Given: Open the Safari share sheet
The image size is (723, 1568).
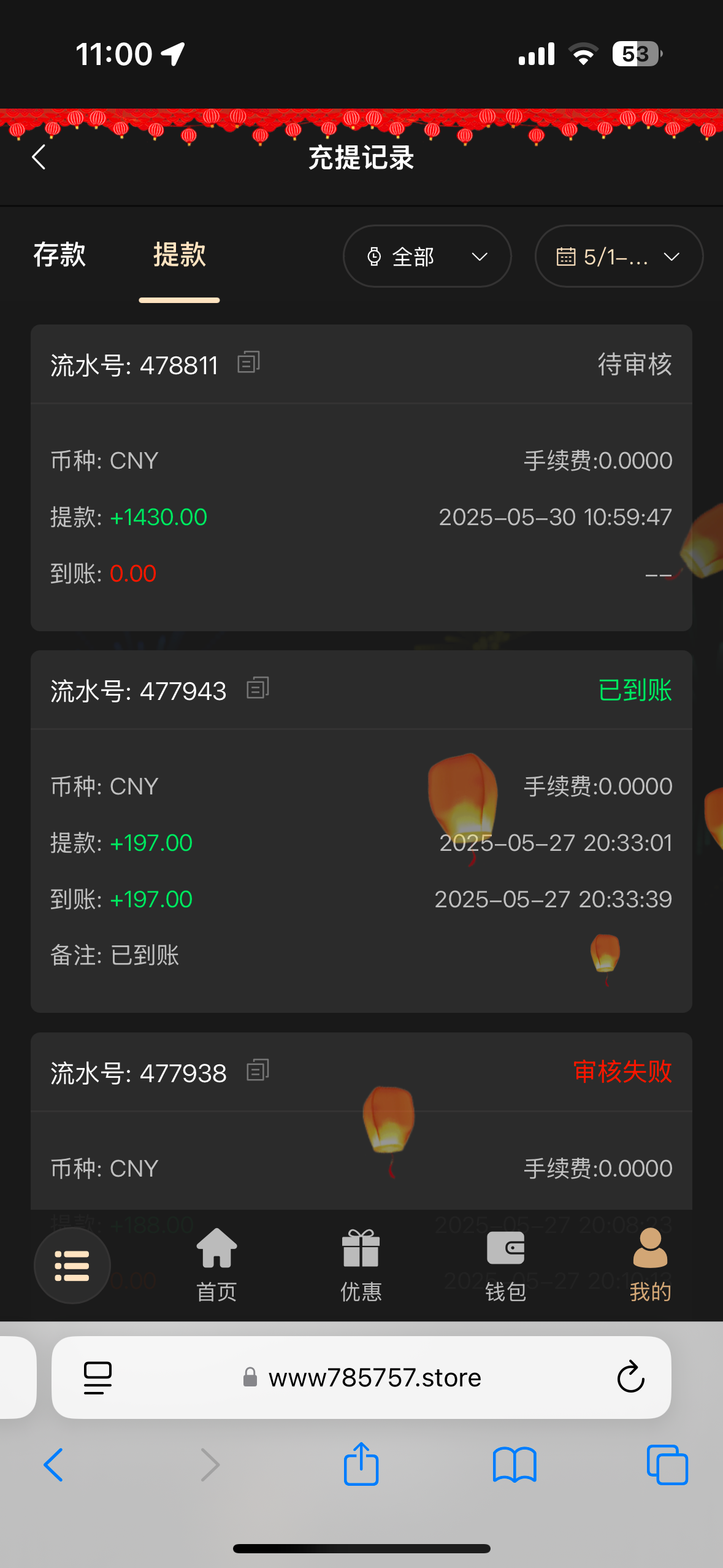Looking at the screenshot, I should [361, 1464].
